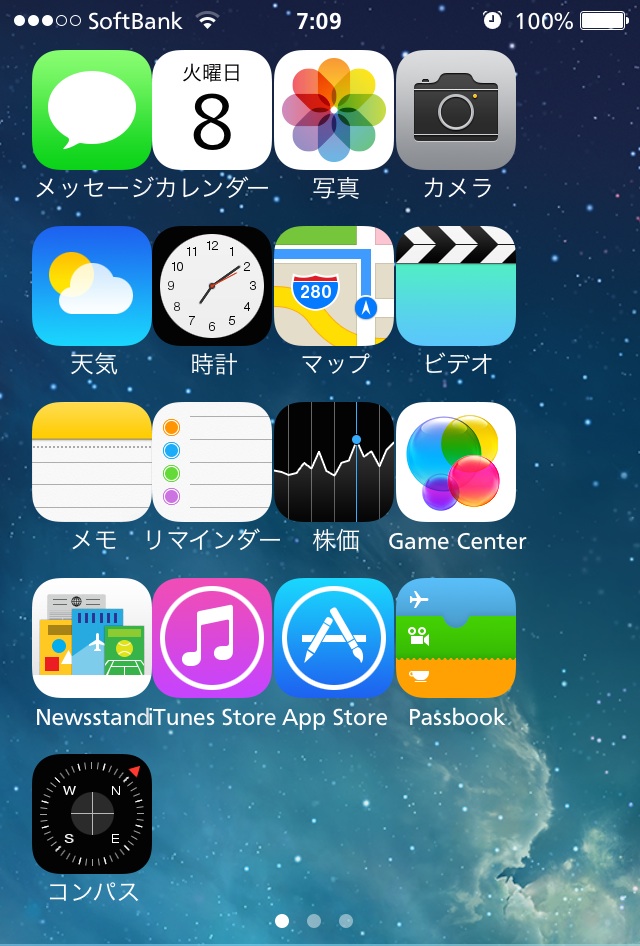Open the 時計 (Clock) app
This screenshot has width=640, height=946.
point(212,286)
